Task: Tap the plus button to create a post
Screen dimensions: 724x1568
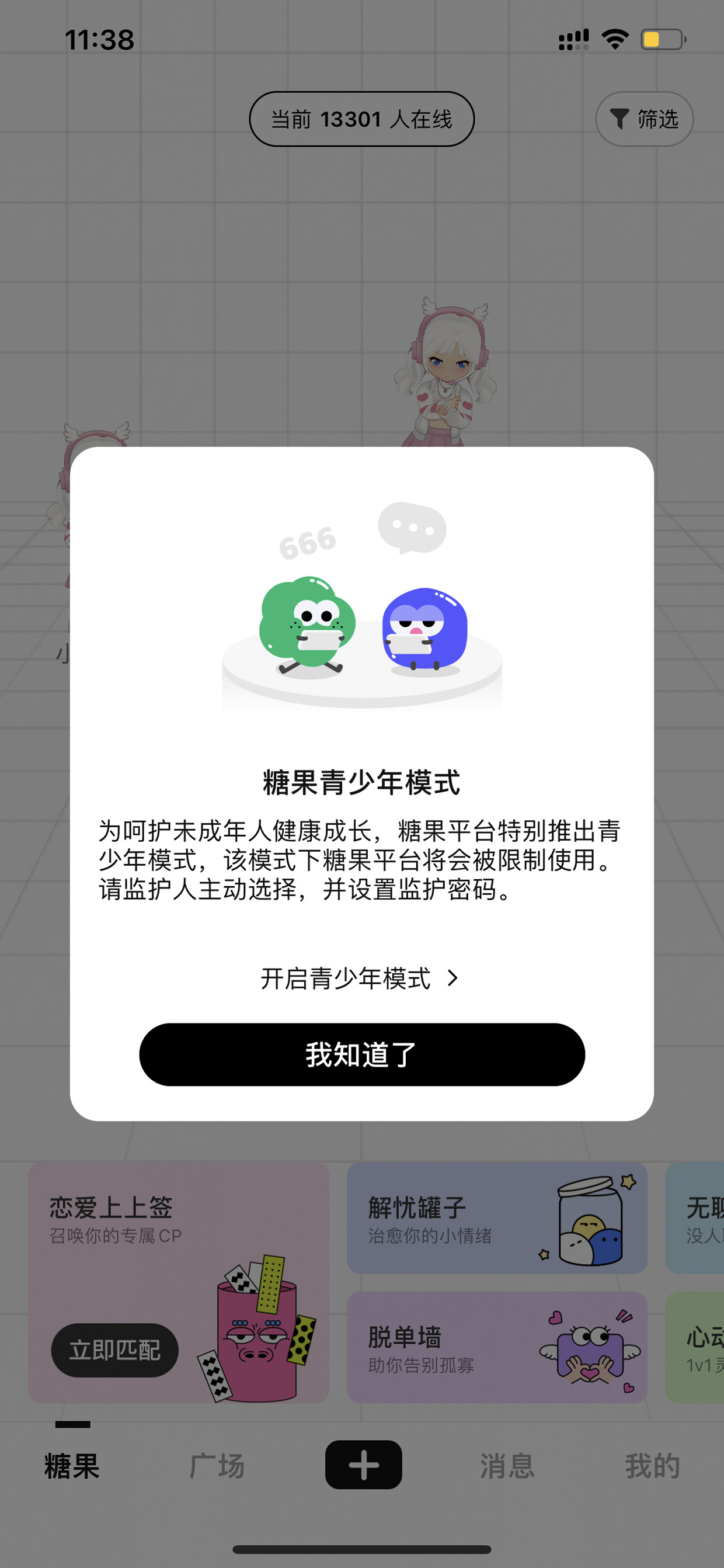Action: tap(363, 1465)
